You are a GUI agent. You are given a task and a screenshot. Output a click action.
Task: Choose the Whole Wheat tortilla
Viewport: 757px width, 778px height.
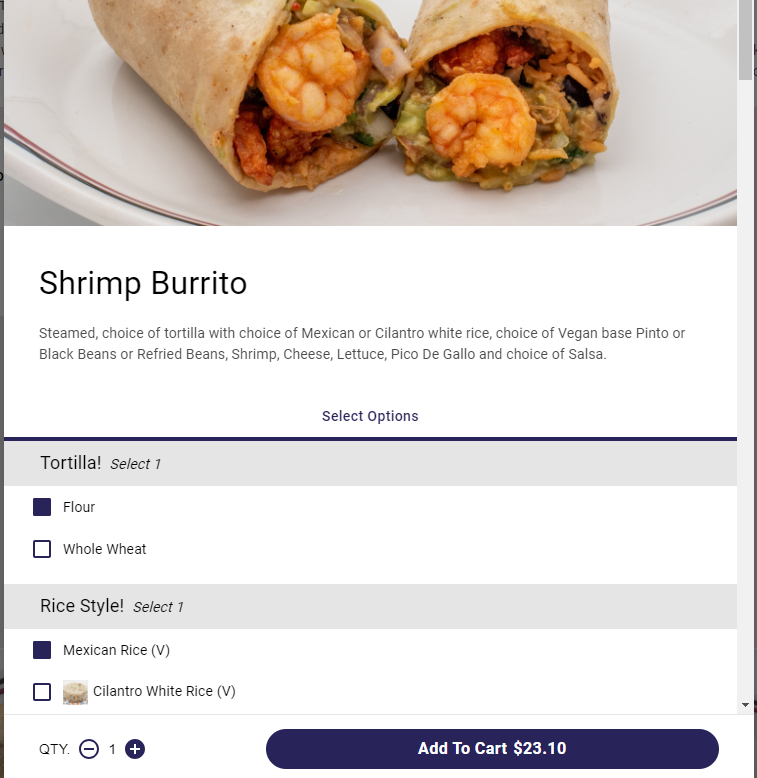click(42, 549)
